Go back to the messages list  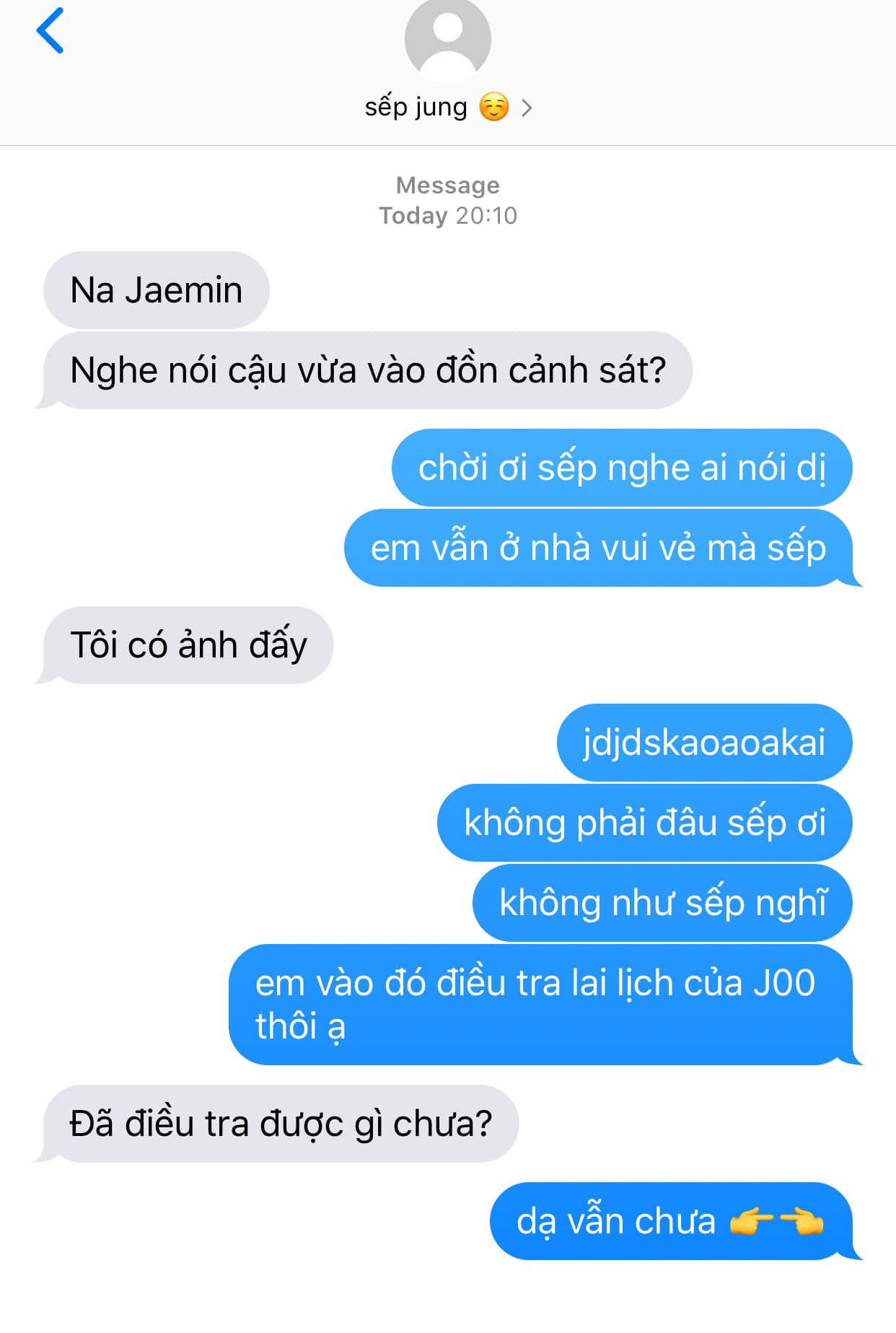(49, 31)
